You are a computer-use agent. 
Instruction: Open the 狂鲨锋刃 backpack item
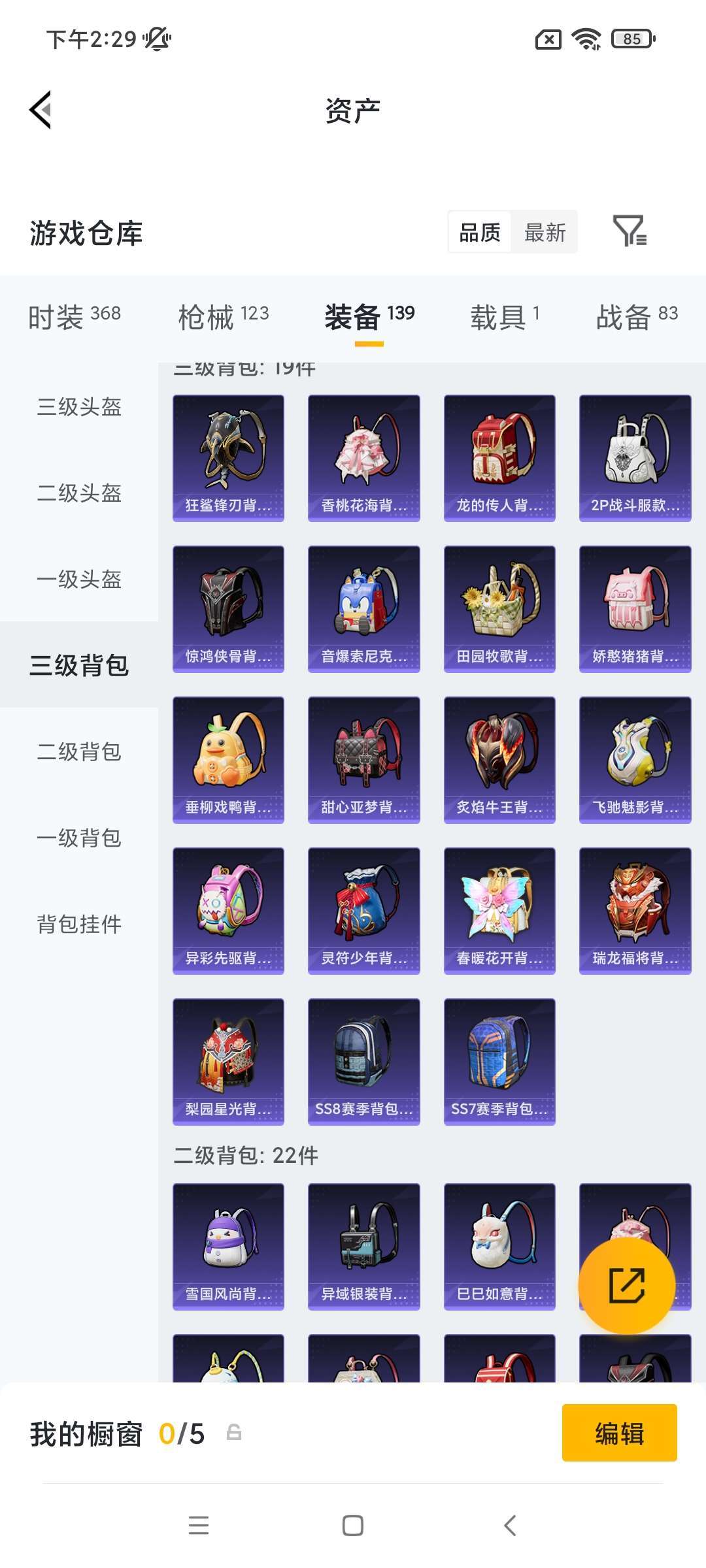pos(228,458)
